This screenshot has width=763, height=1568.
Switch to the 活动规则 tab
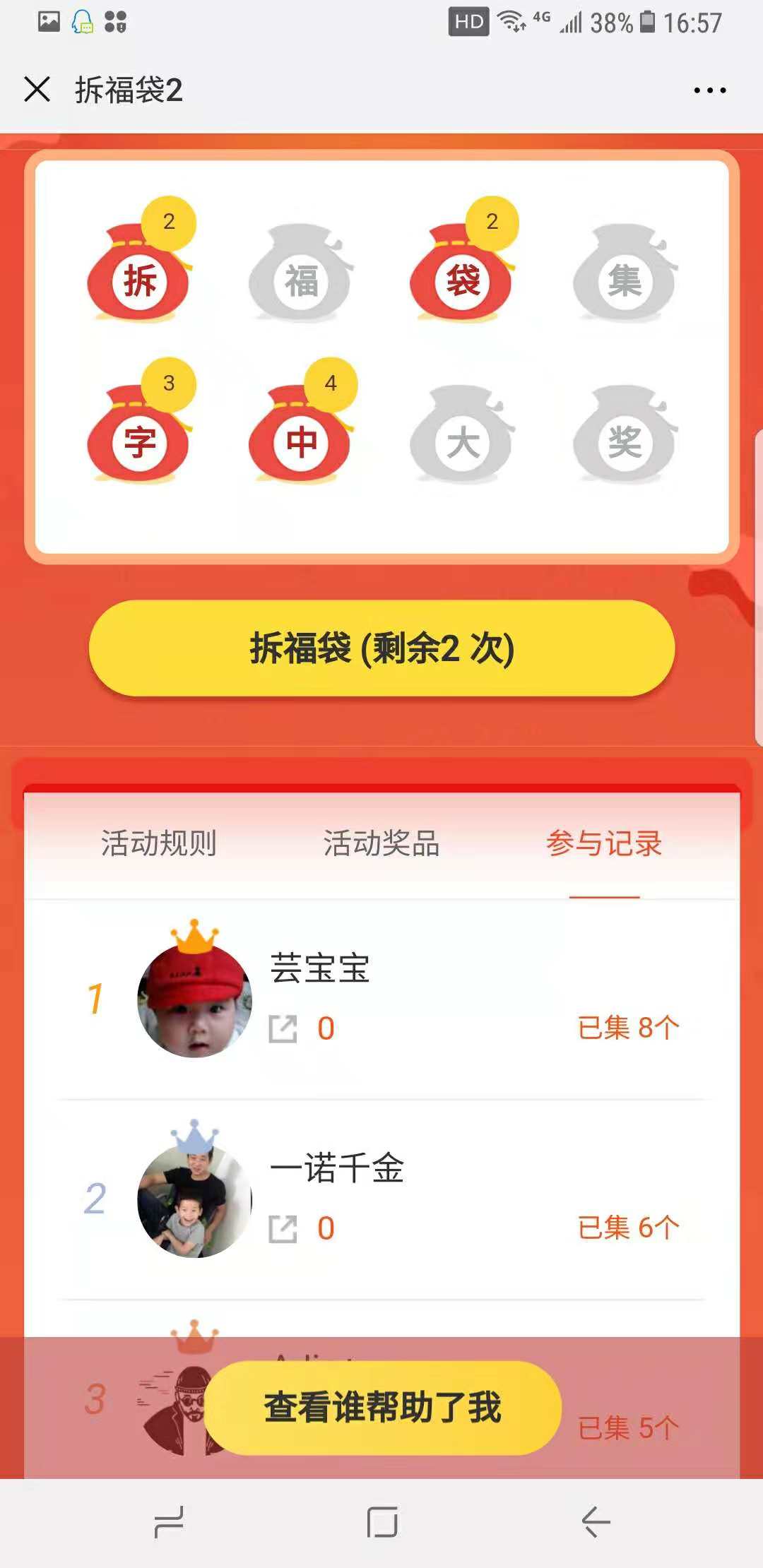[x=158, y=843]
